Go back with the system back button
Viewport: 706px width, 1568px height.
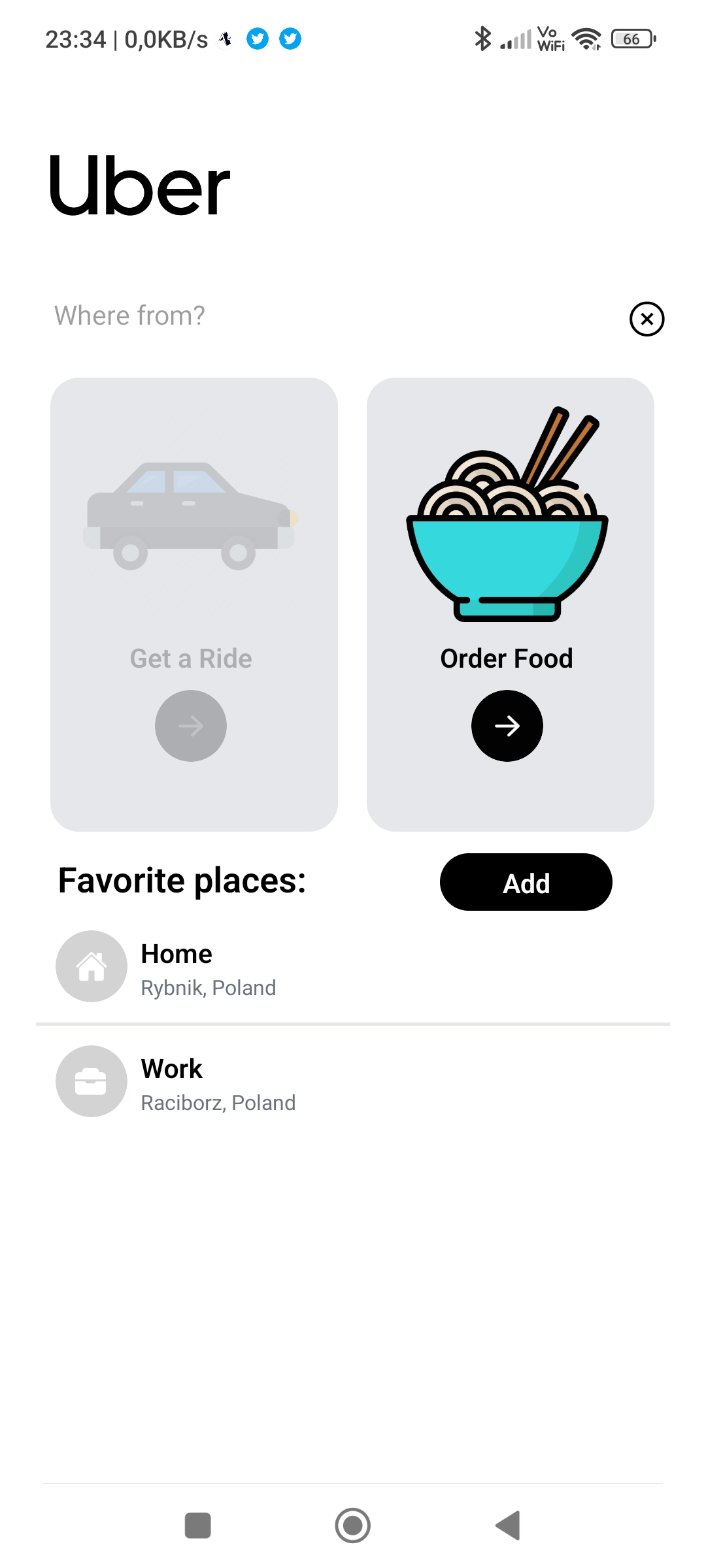pos(509,1526)
